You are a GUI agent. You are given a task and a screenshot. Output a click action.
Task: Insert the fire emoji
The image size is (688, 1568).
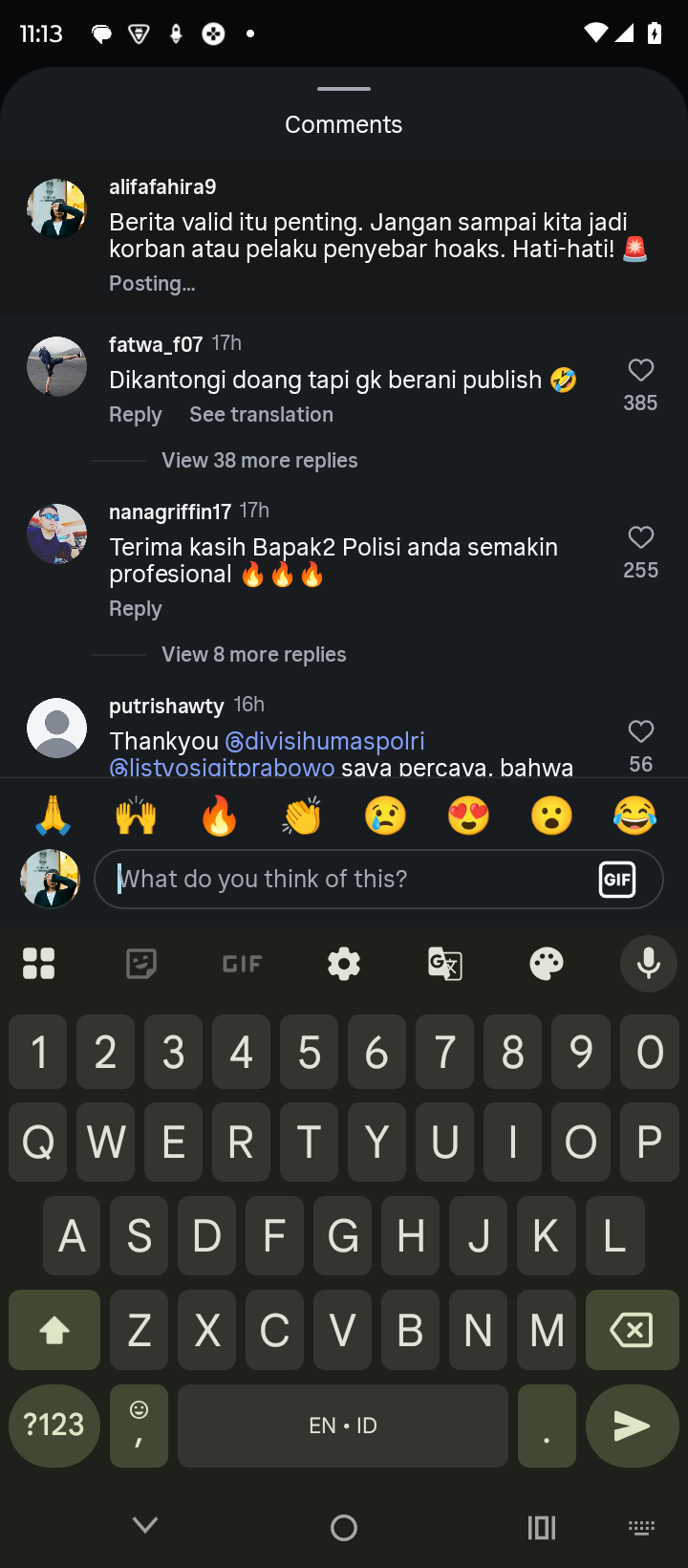tap(219, 816)
